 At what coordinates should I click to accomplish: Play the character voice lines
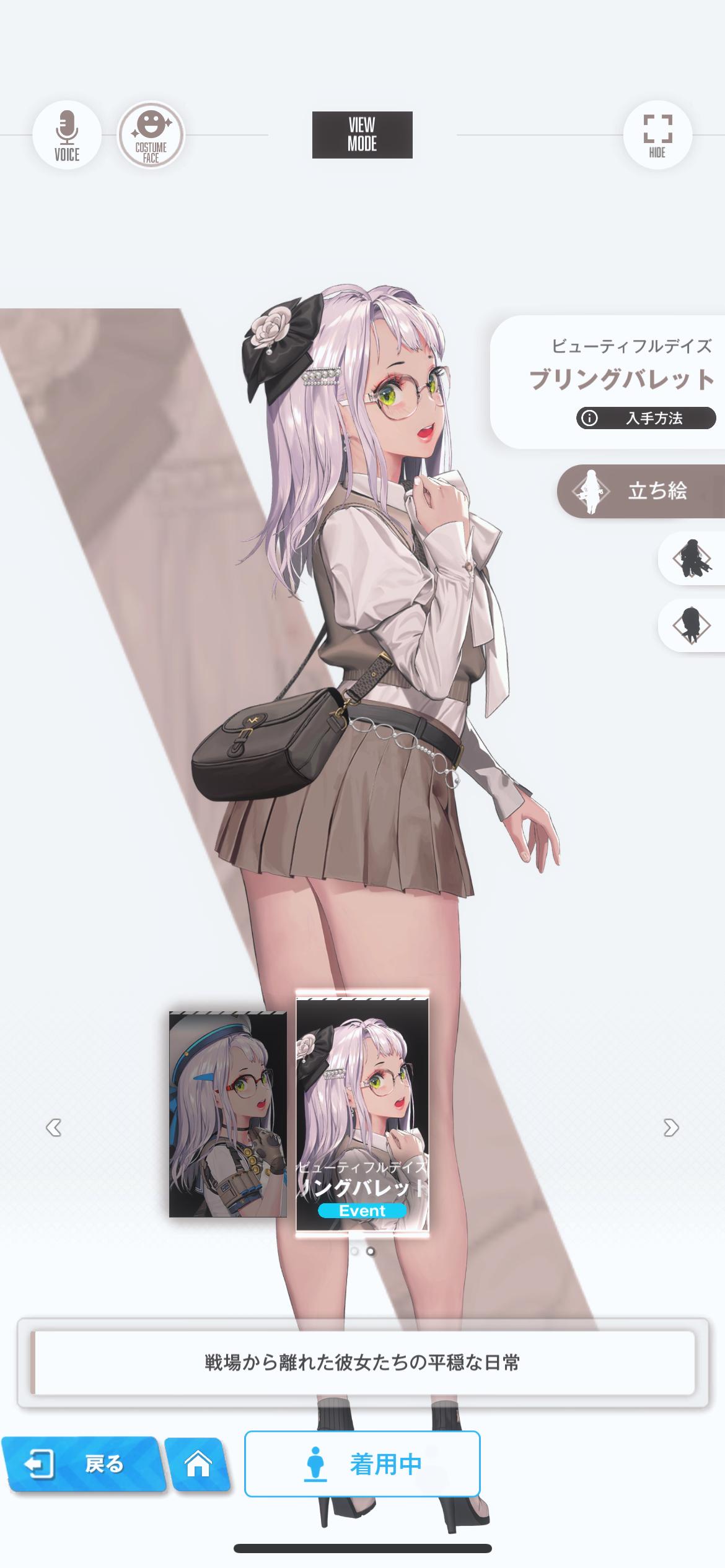tap(67, 135)
